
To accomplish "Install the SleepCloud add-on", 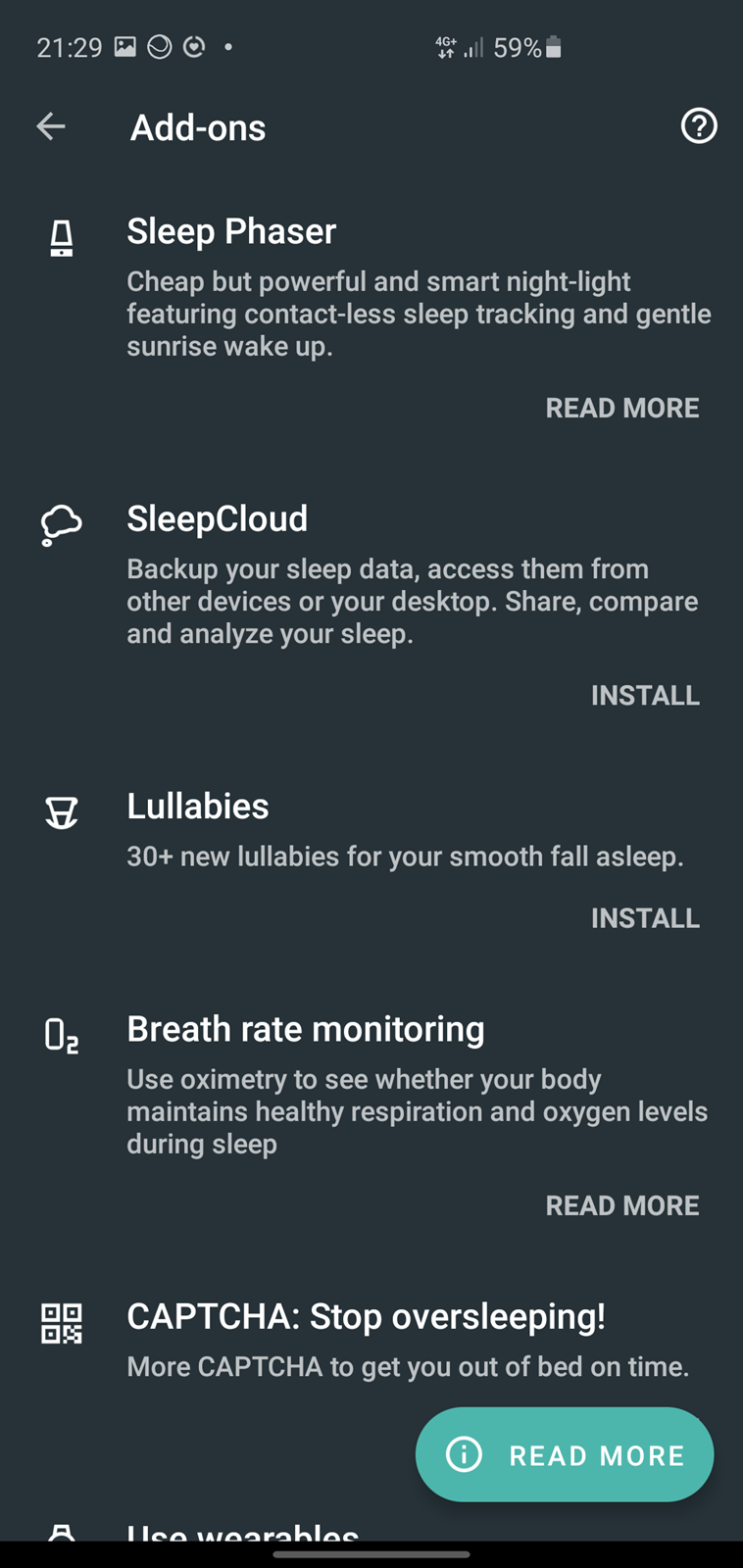I will [644, 695].
